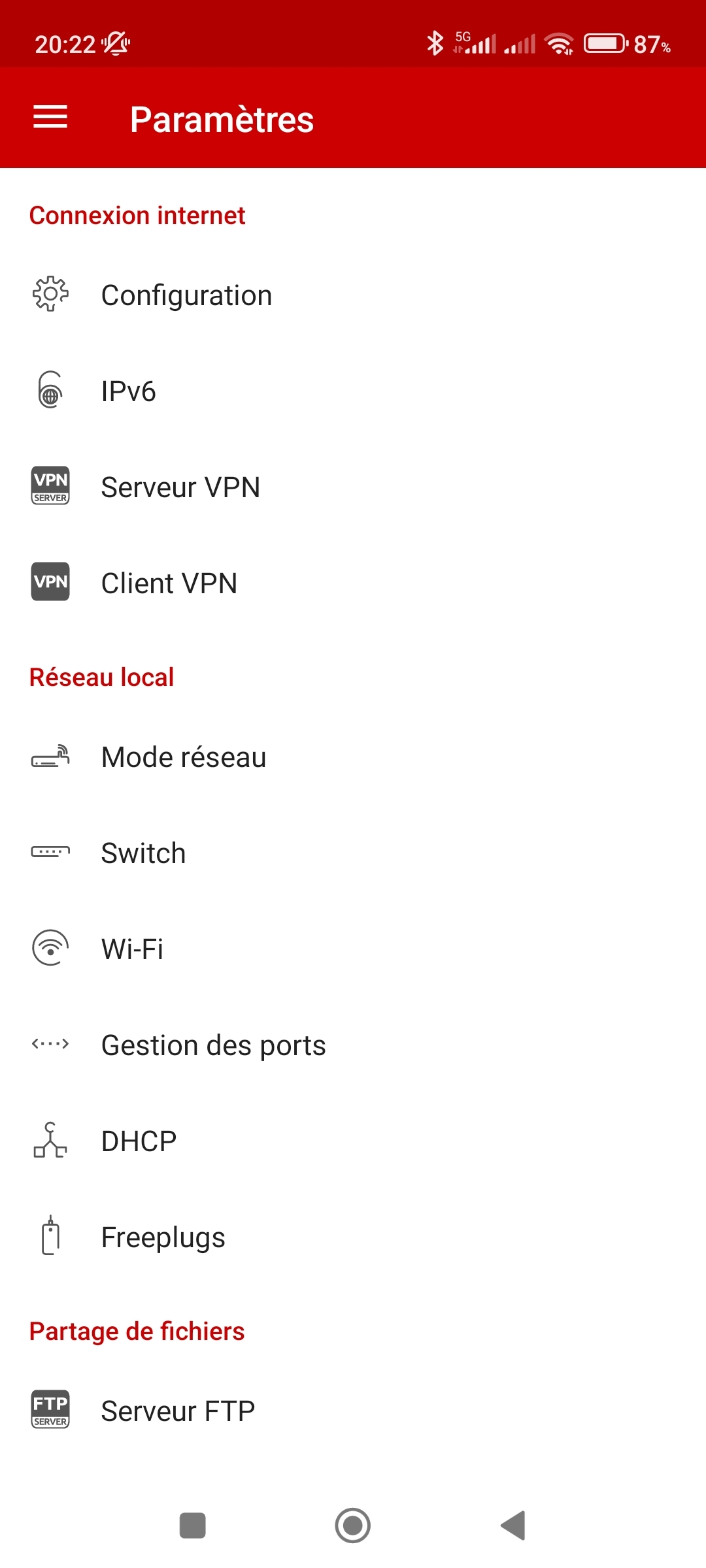This screenshot has height=1568, width=706.
Task: Open the Gestion des ports entry
Action: [213, 1044]
